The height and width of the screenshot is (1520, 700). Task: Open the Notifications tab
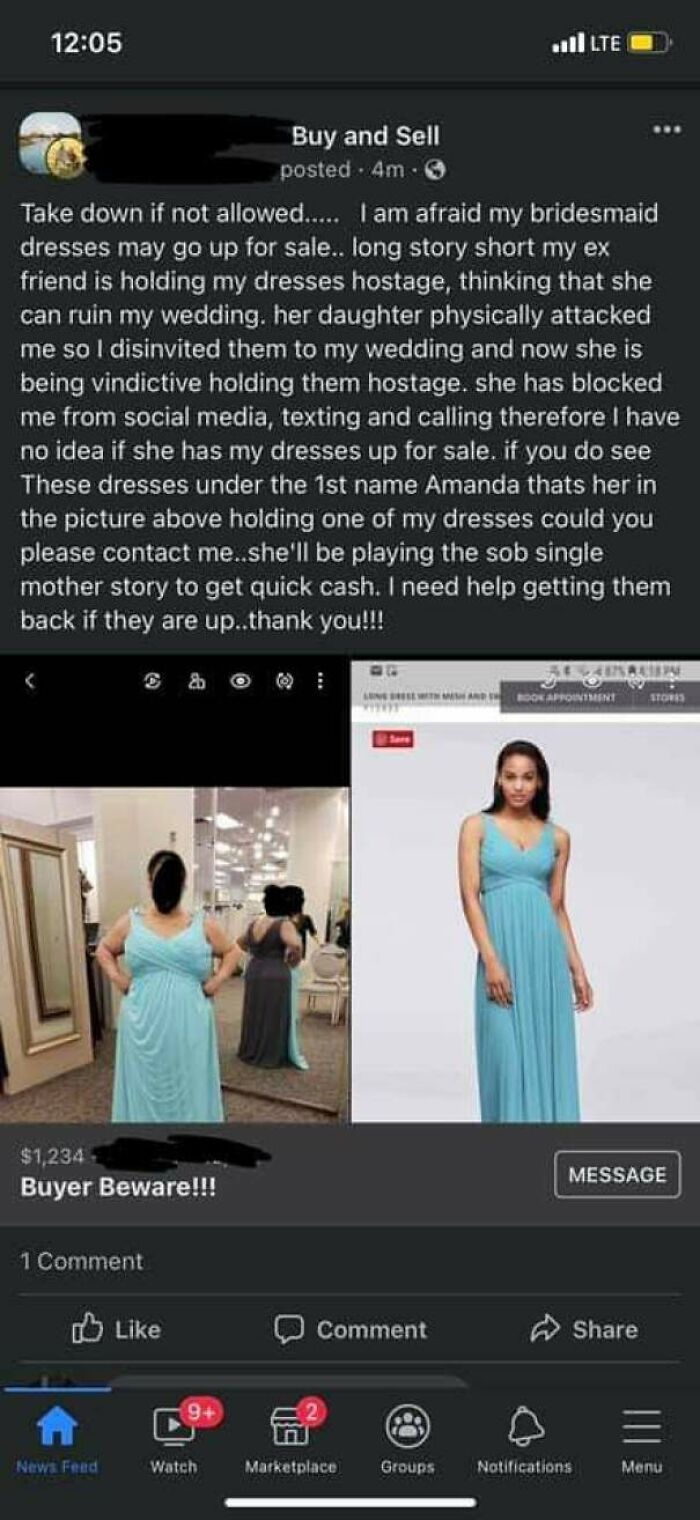(524, 1438)
